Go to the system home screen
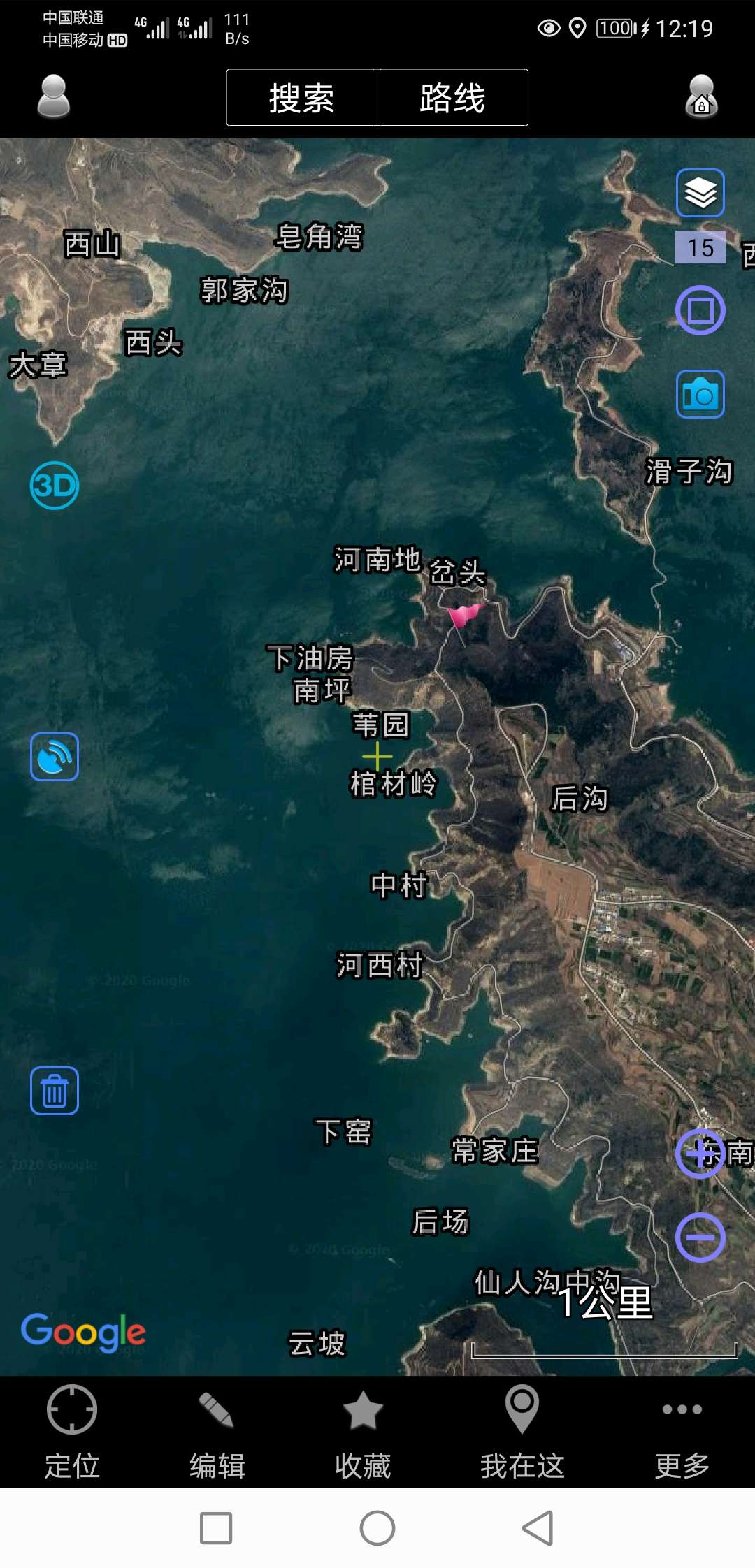 click(x=377, y=1528)
